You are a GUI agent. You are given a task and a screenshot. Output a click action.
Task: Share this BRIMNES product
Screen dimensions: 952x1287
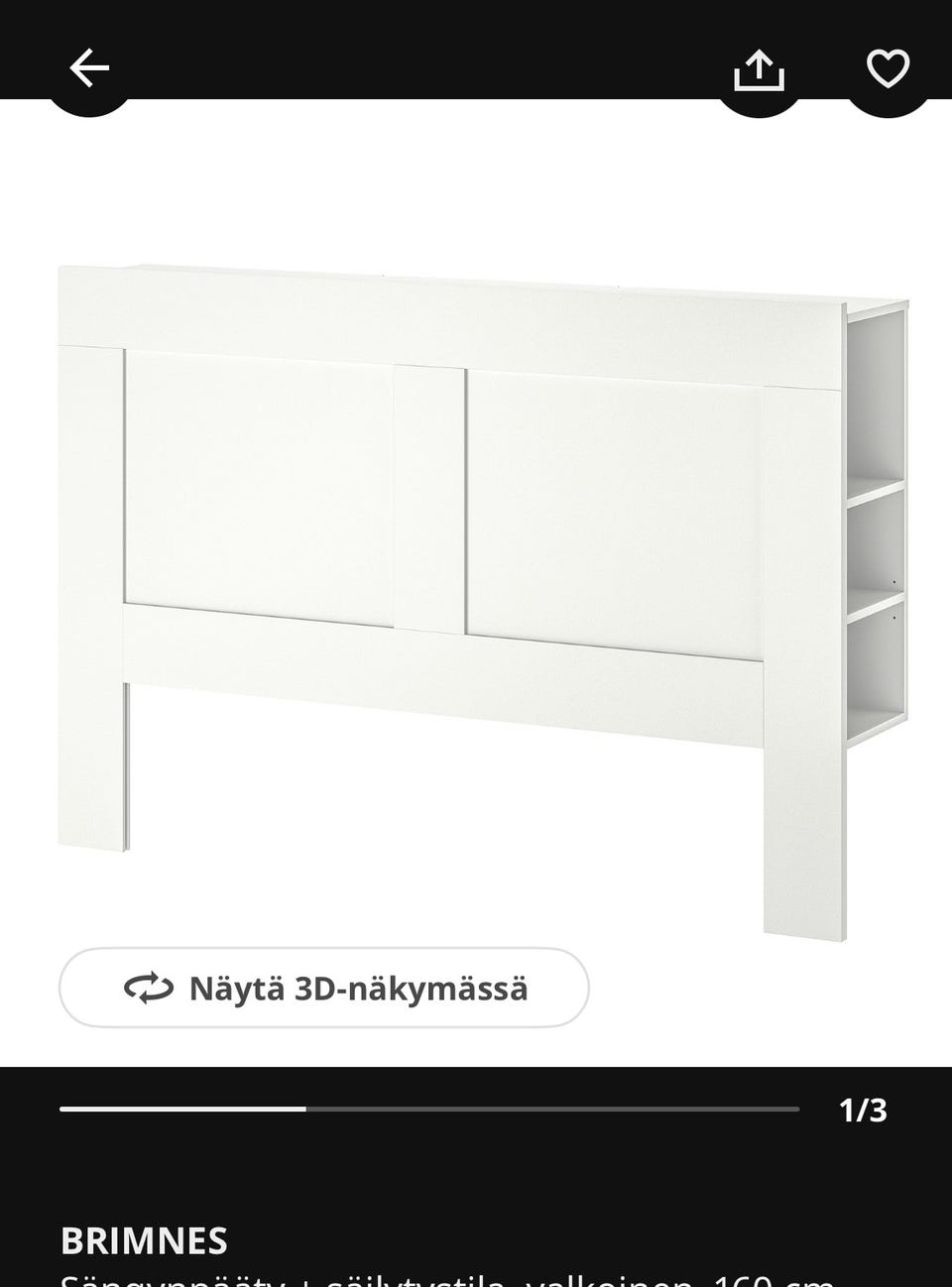(x=759, y=68)
